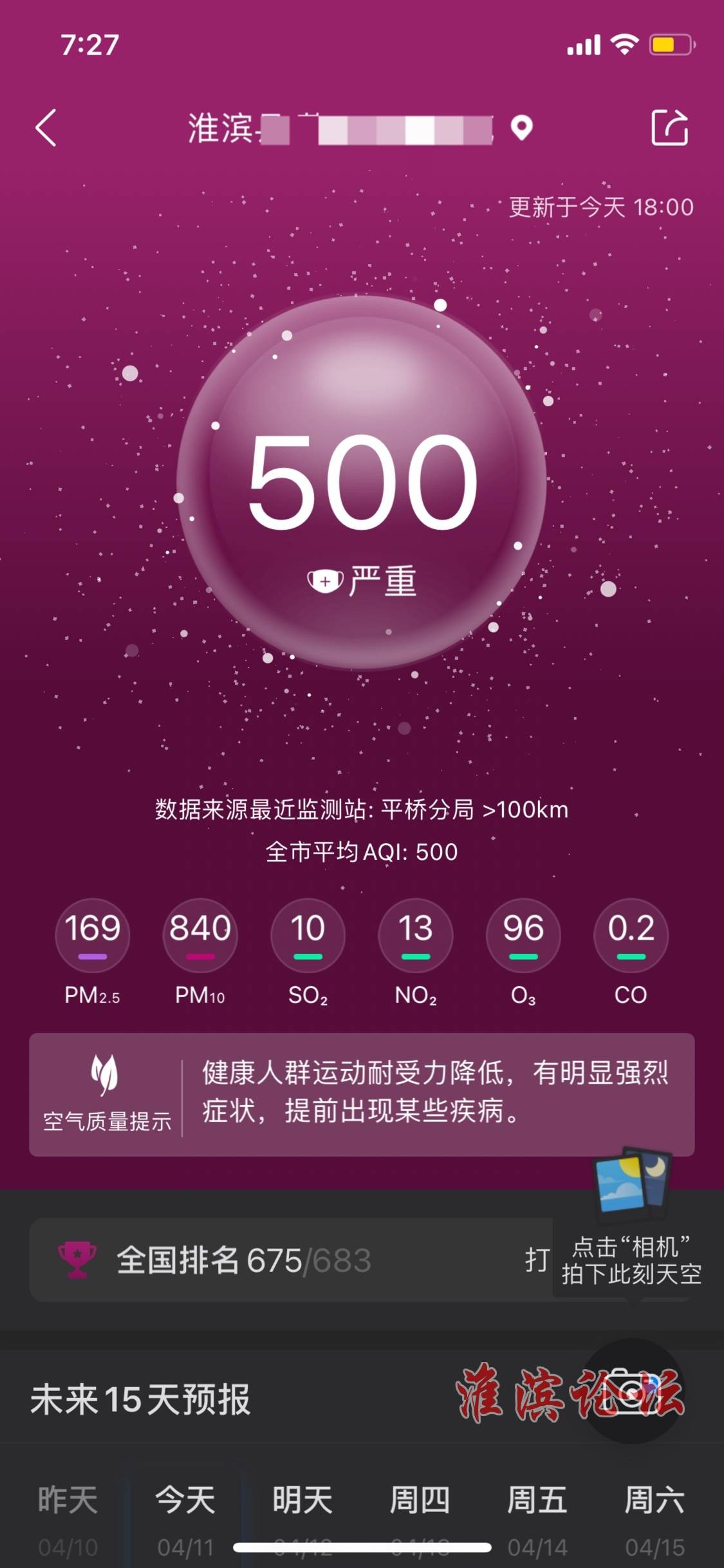724x1568 pixels.
Task: Select 今天 04/11 in forecast
Action: point(185,1513)
